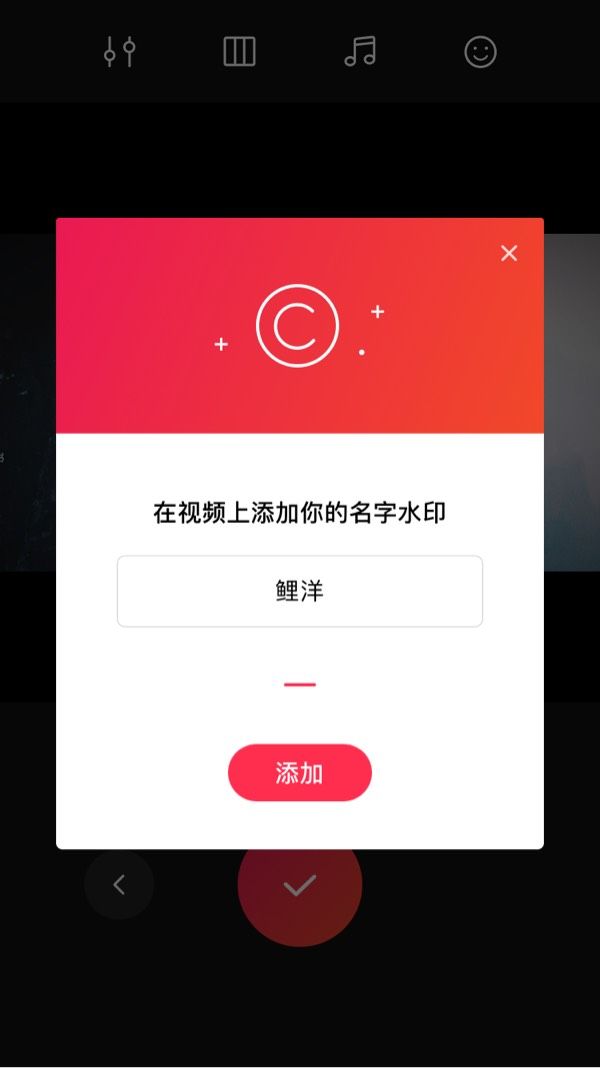Tap the 添加 button to add watermark
The image size is (600, 1068).
300,772
